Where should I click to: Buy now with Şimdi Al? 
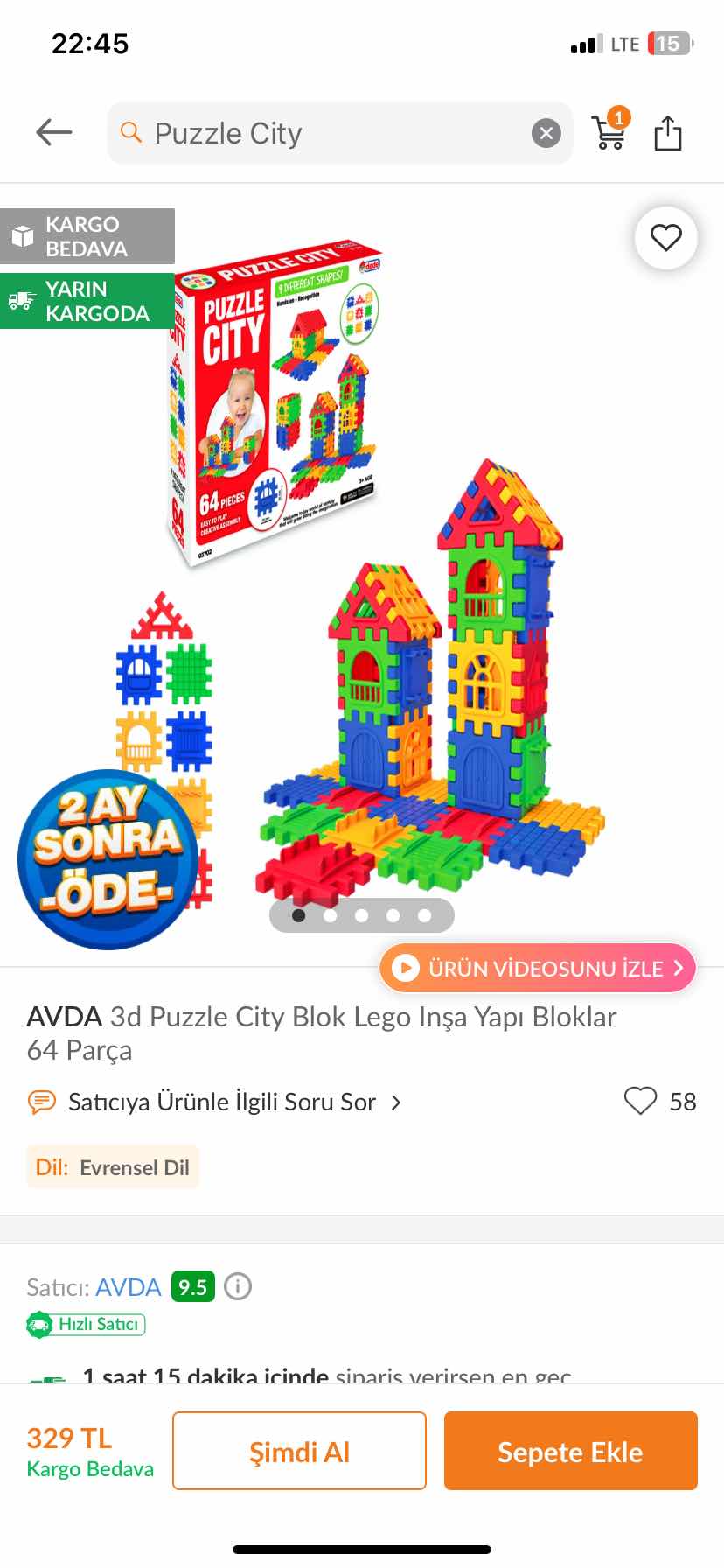coord(299,1452)
